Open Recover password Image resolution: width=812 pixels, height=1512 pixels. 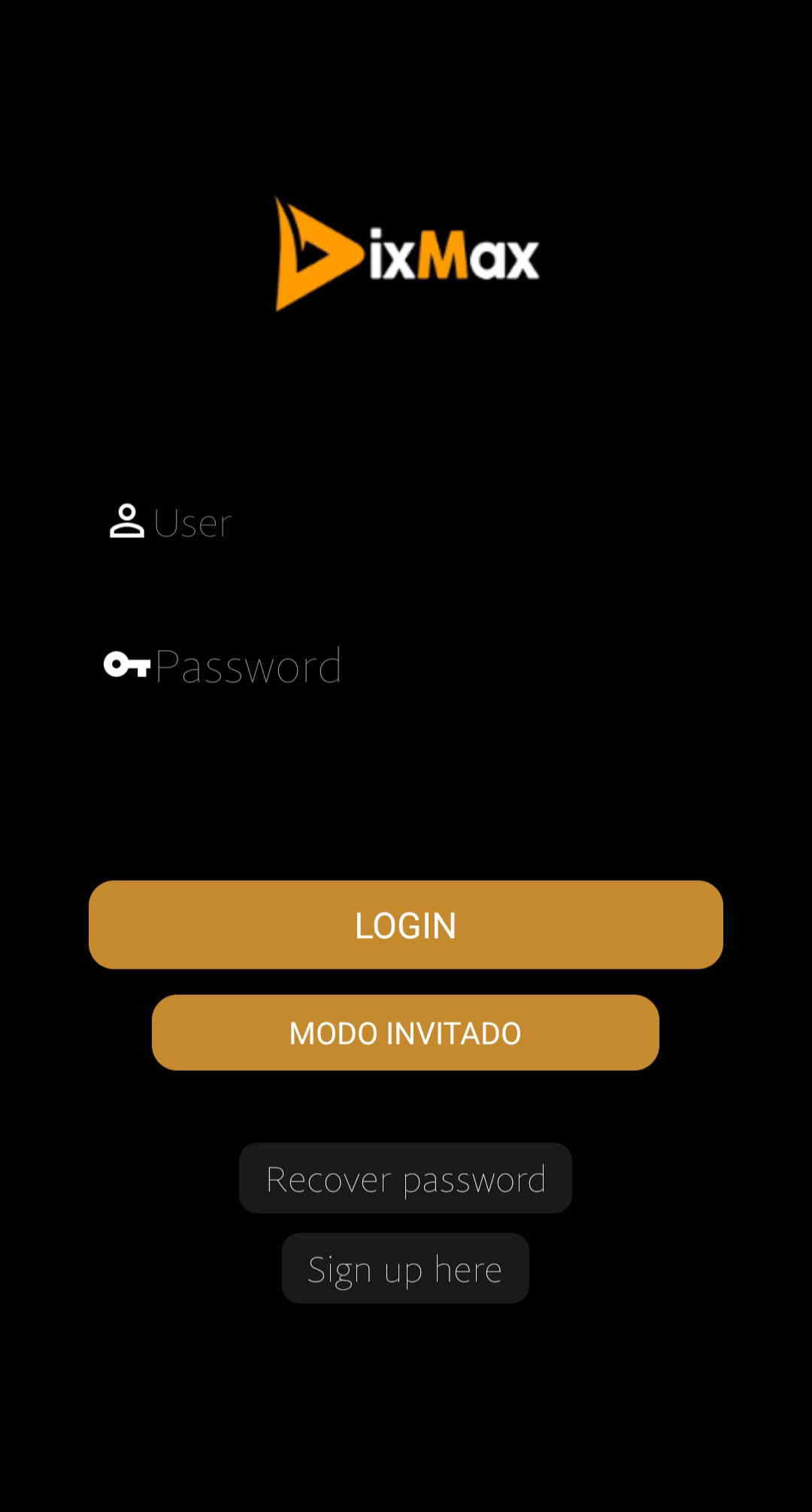coord(406,1178)
